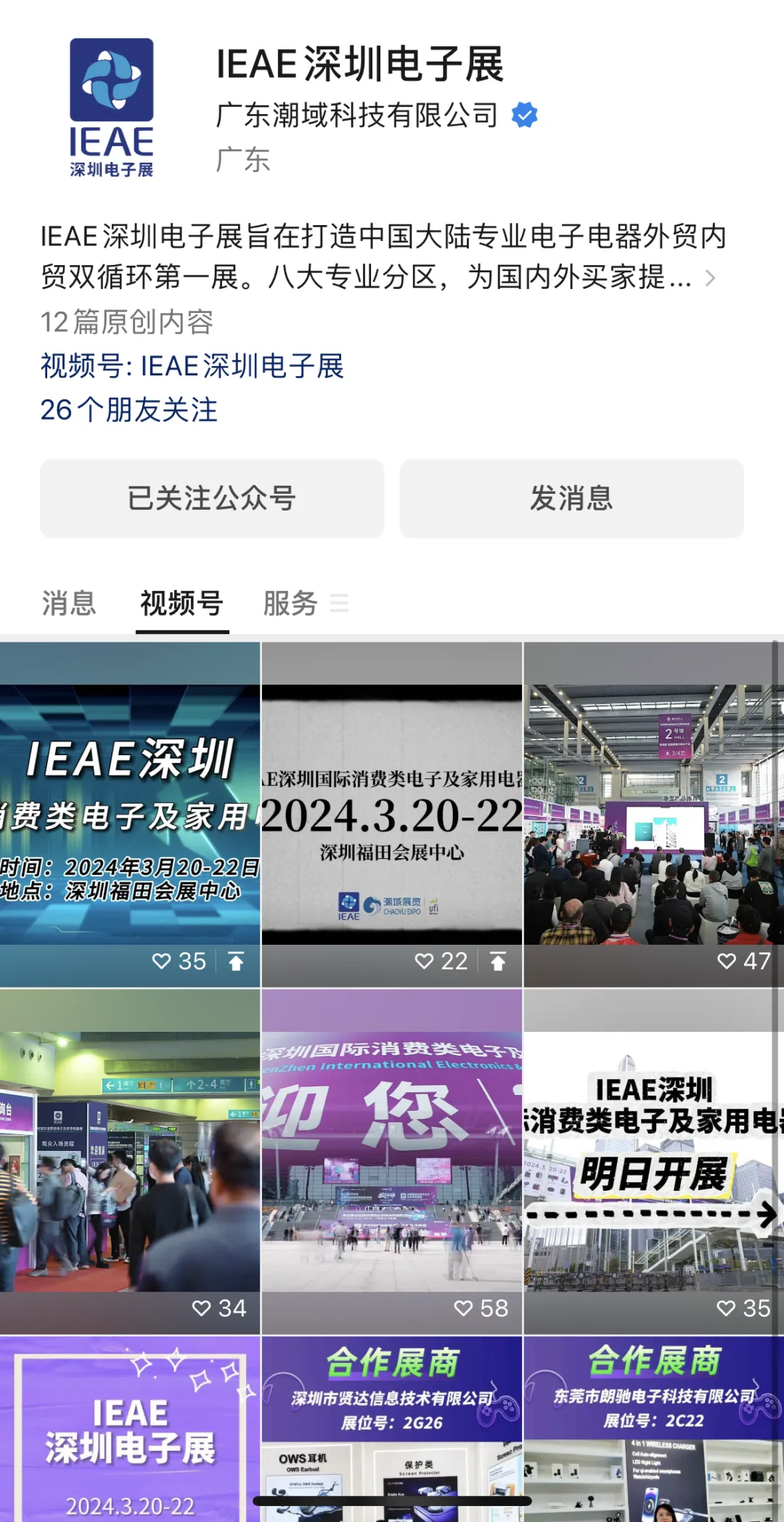Play the pinned video with 35 likes
The image size is (784, 1522).
coord(129,813)
